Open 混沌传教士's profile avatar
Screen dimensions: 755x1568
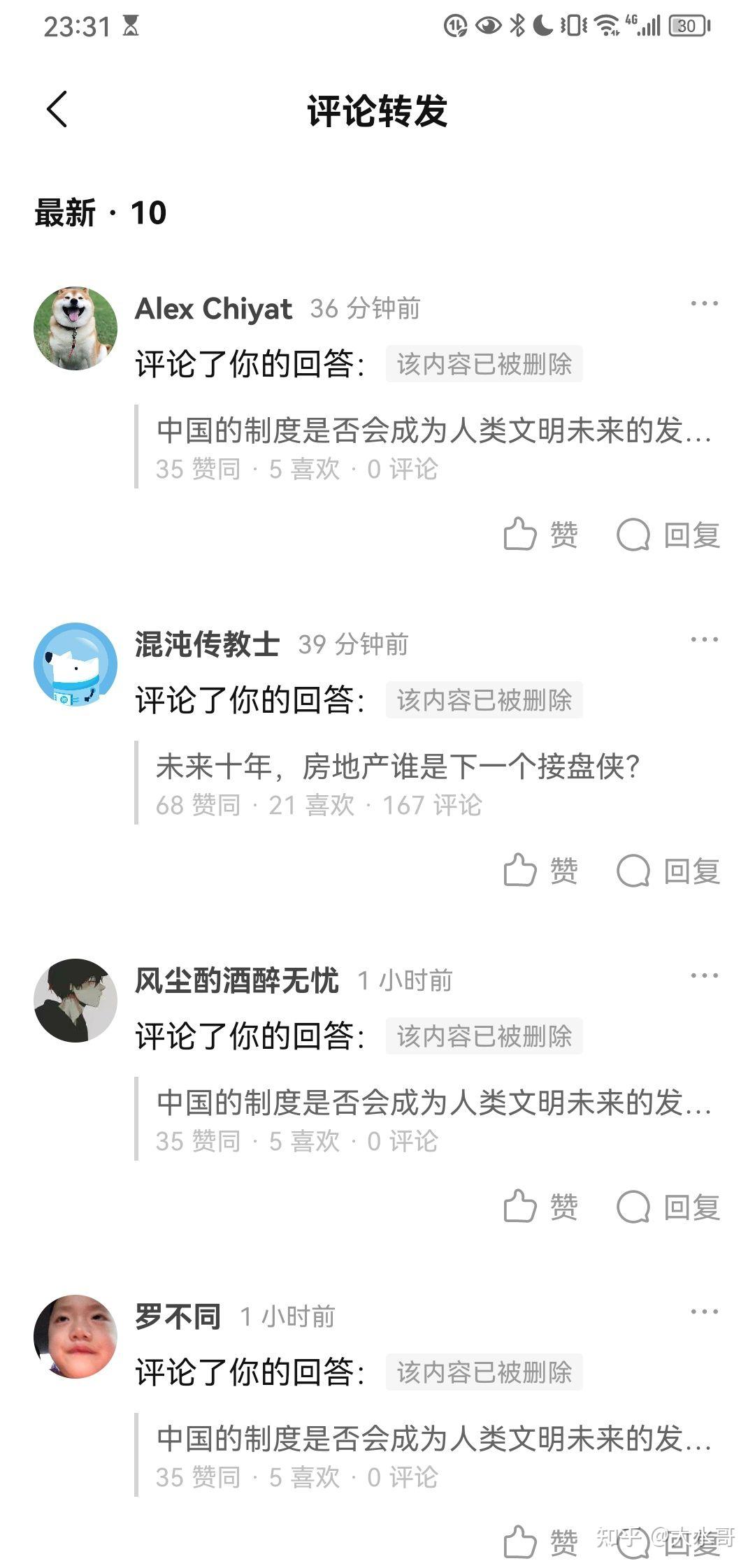[x=75, y=664]
